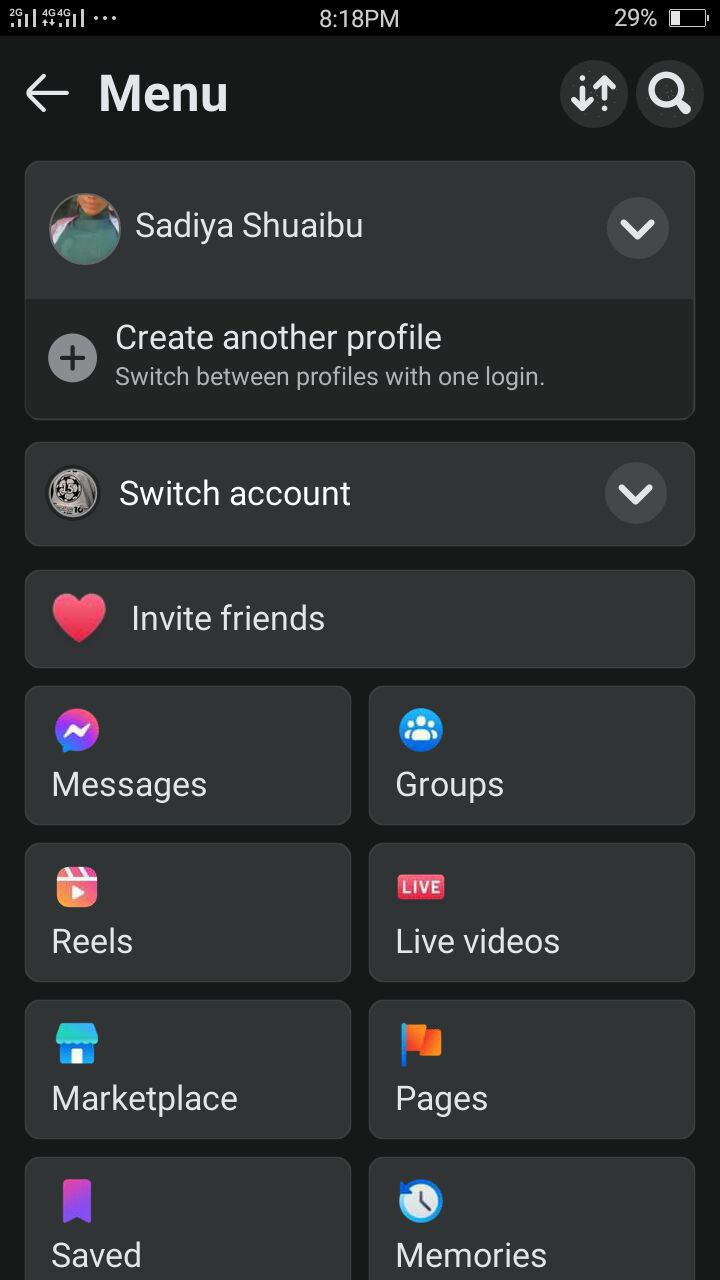Go to Groups

(531, 756)
